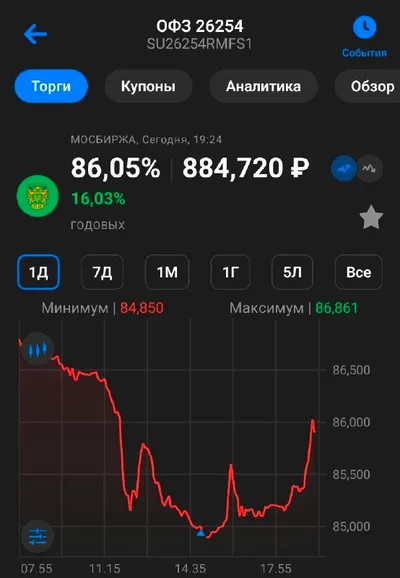Select the 1Д chart period
Viewport: 400px width, 578px height.
[38, 272]
